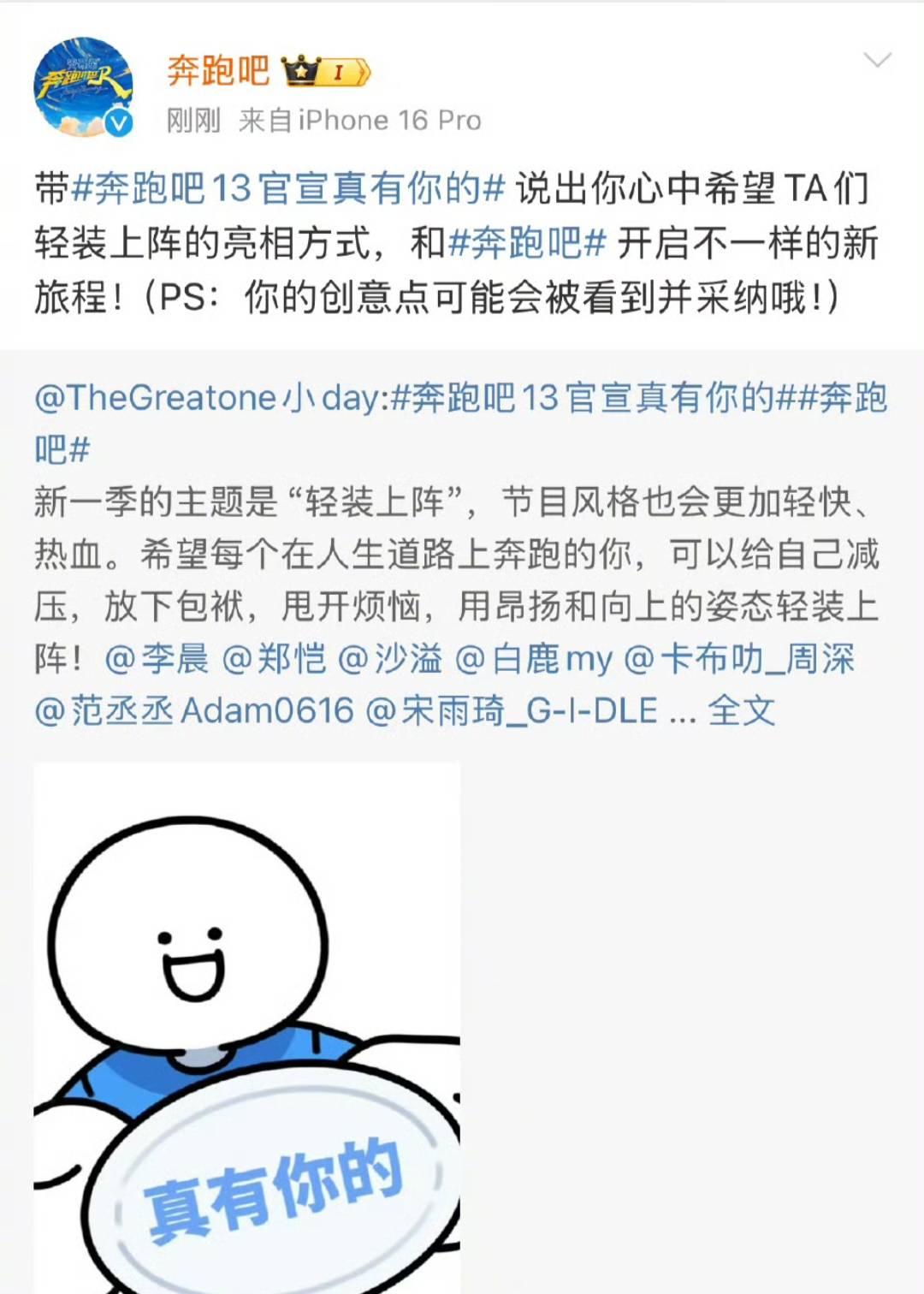
Task: Open @李晨 mention
Action: click(x=157, y=659)
